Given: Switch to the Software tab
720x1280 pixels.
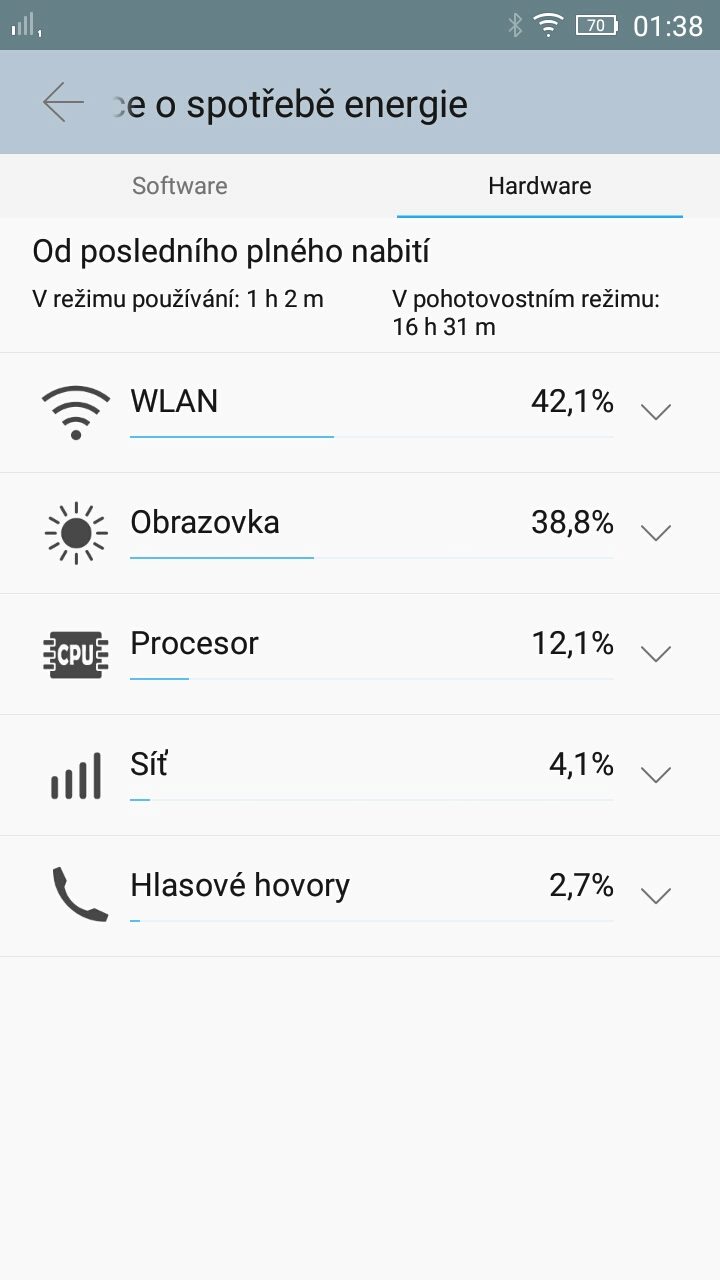Looking at the screenshot, I should [x=180, y=186].
